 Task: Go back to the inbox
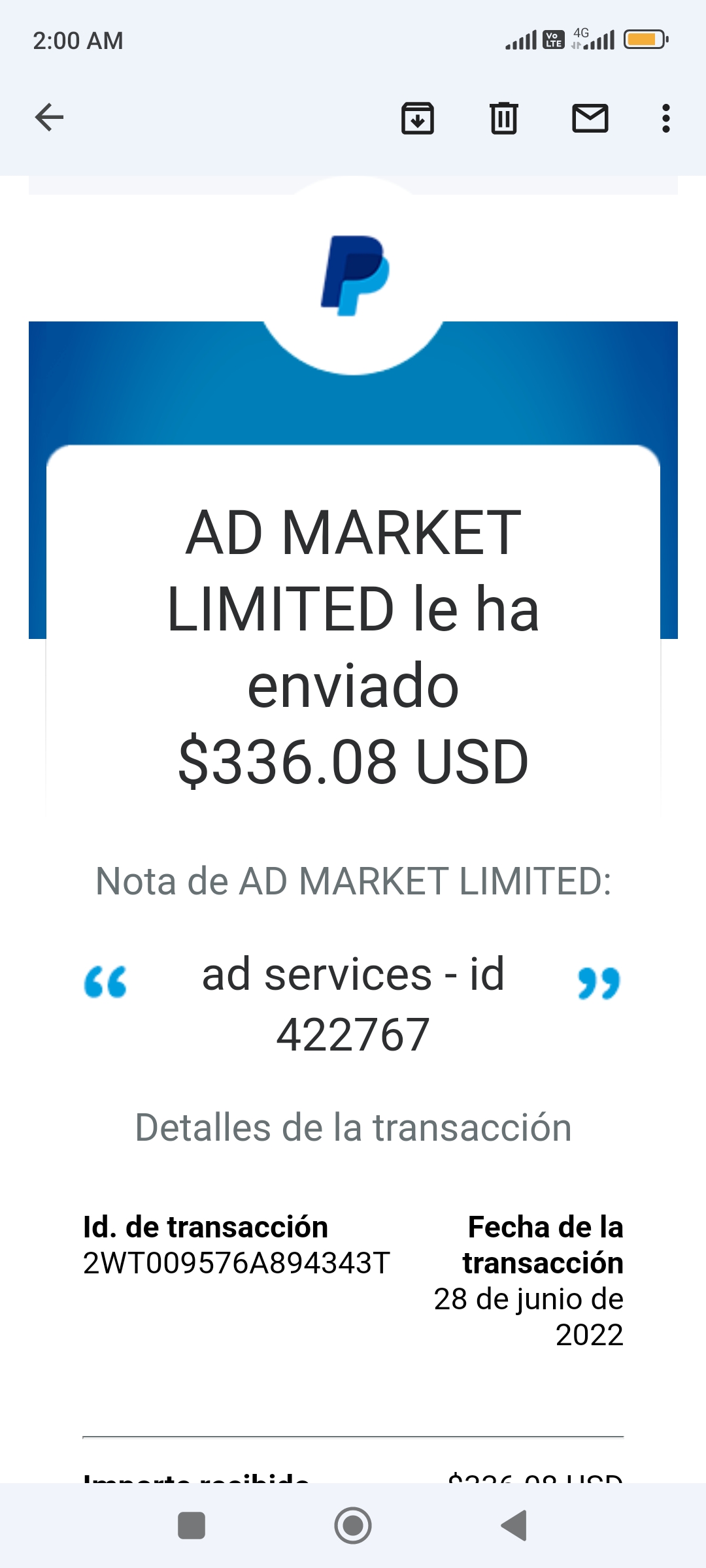[49, 118]
